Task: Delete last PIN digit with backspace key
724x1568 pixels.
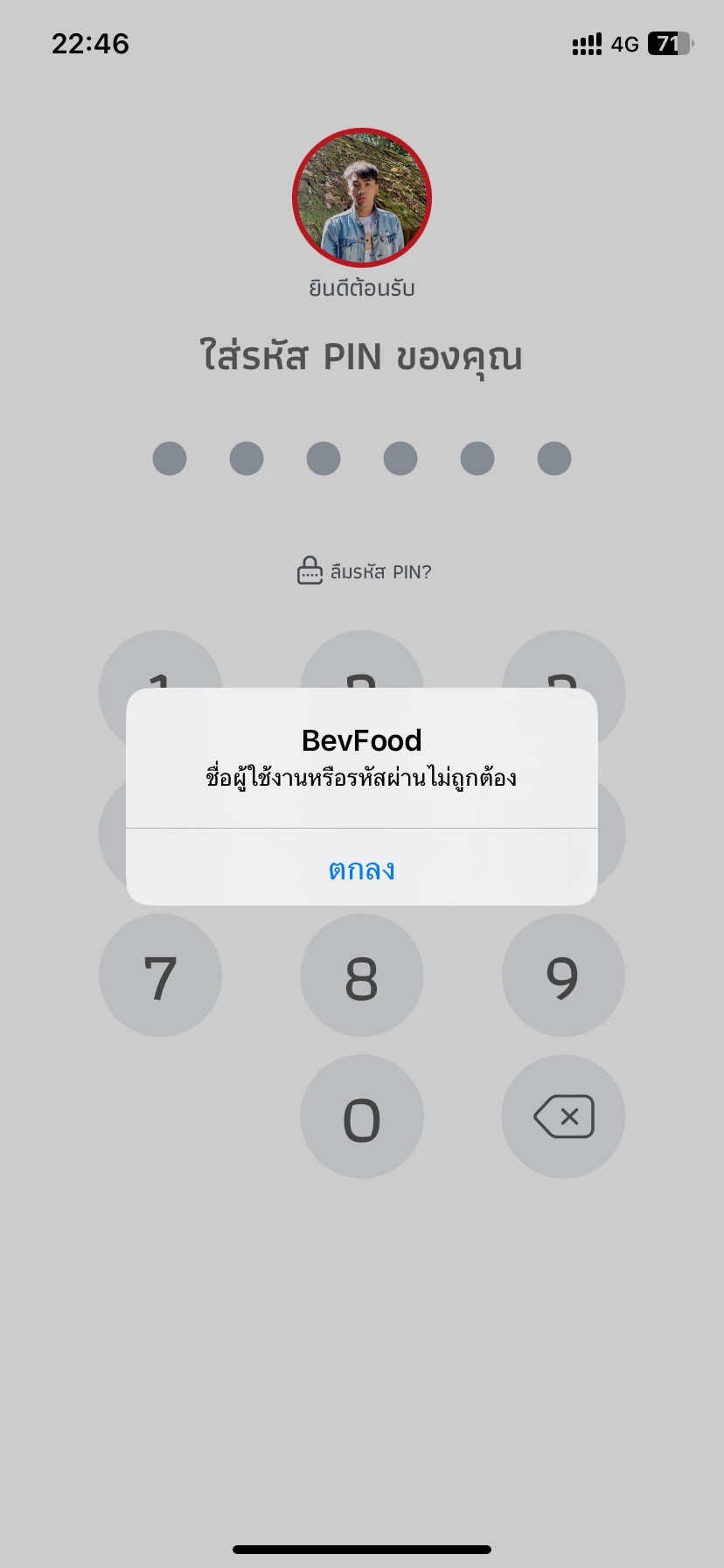Action: coord(563,1117)
